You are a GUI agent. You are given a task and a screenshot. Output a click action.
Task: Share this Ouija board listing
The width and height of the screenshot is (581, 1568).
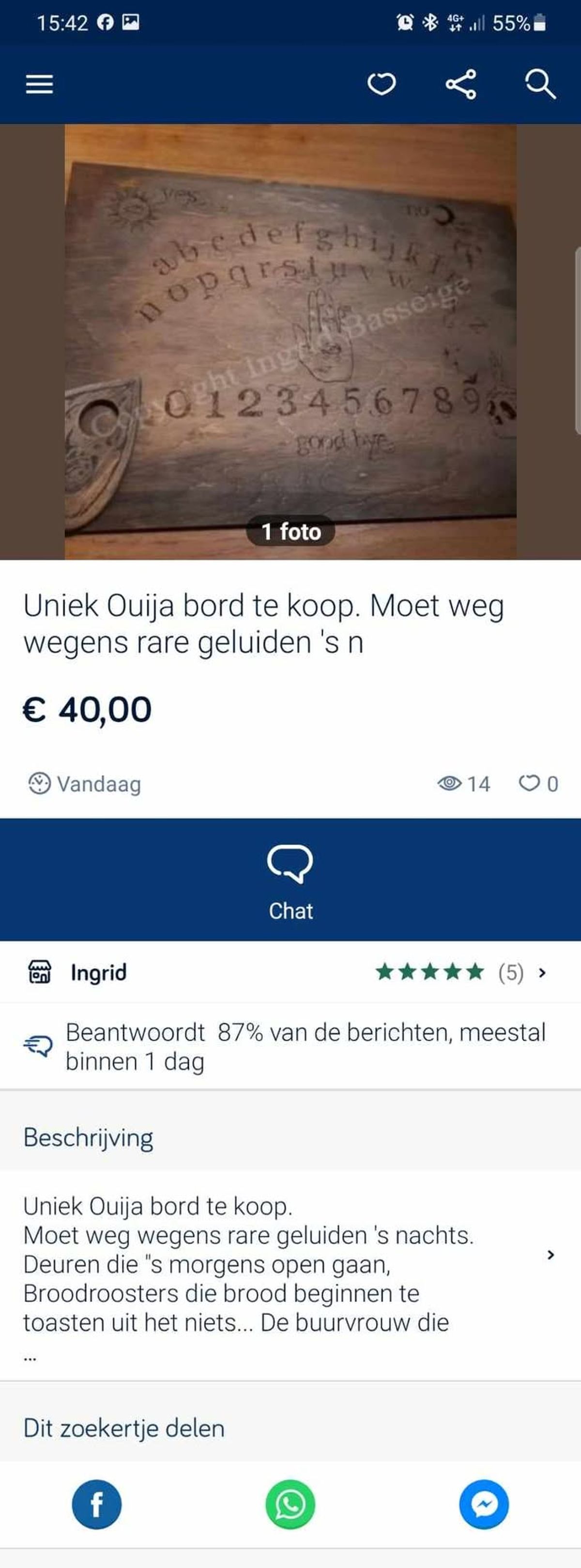click(x=460, y=84)
